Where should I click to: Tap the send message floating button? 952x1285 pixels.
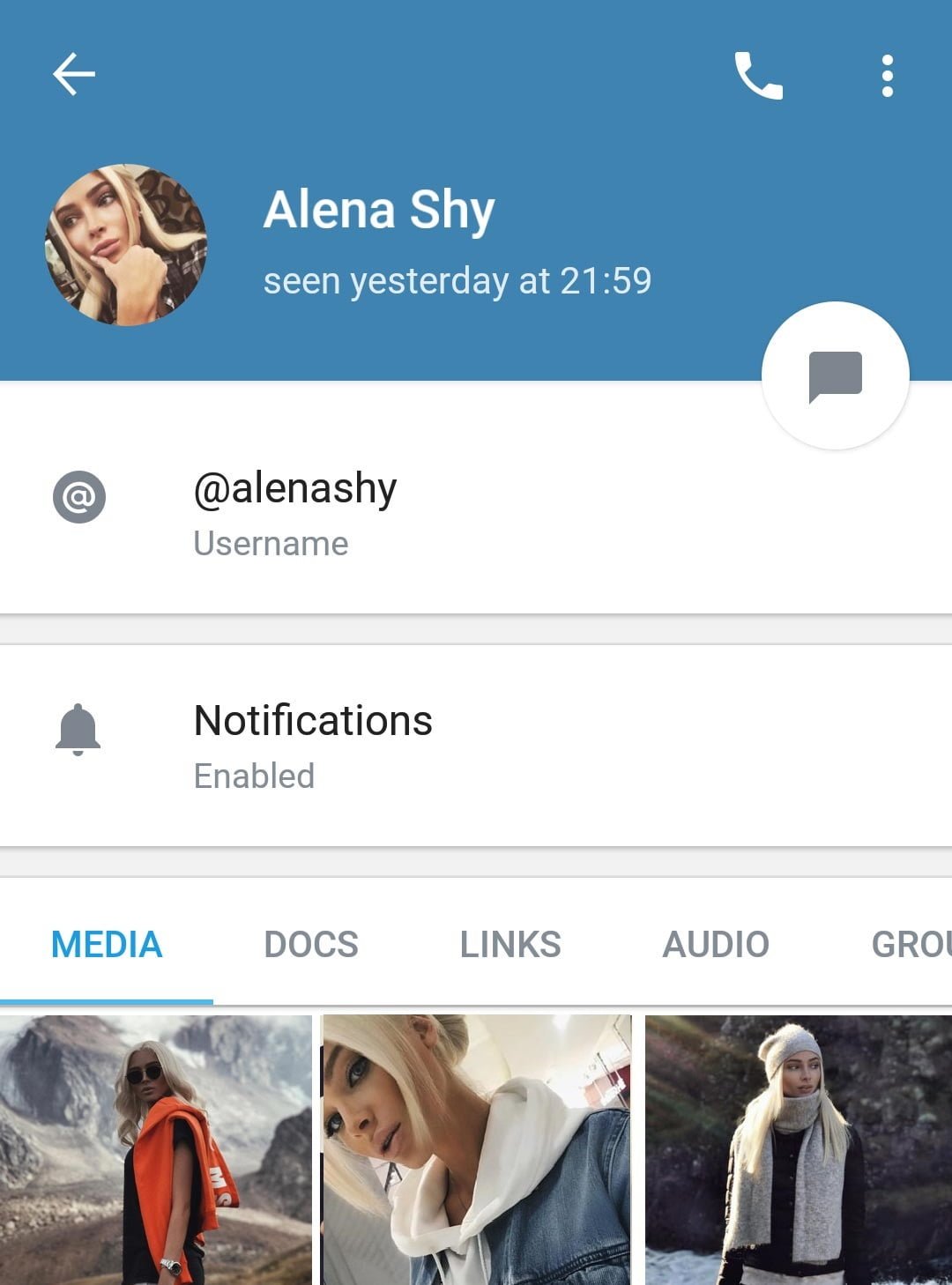(x=835, y=376)
